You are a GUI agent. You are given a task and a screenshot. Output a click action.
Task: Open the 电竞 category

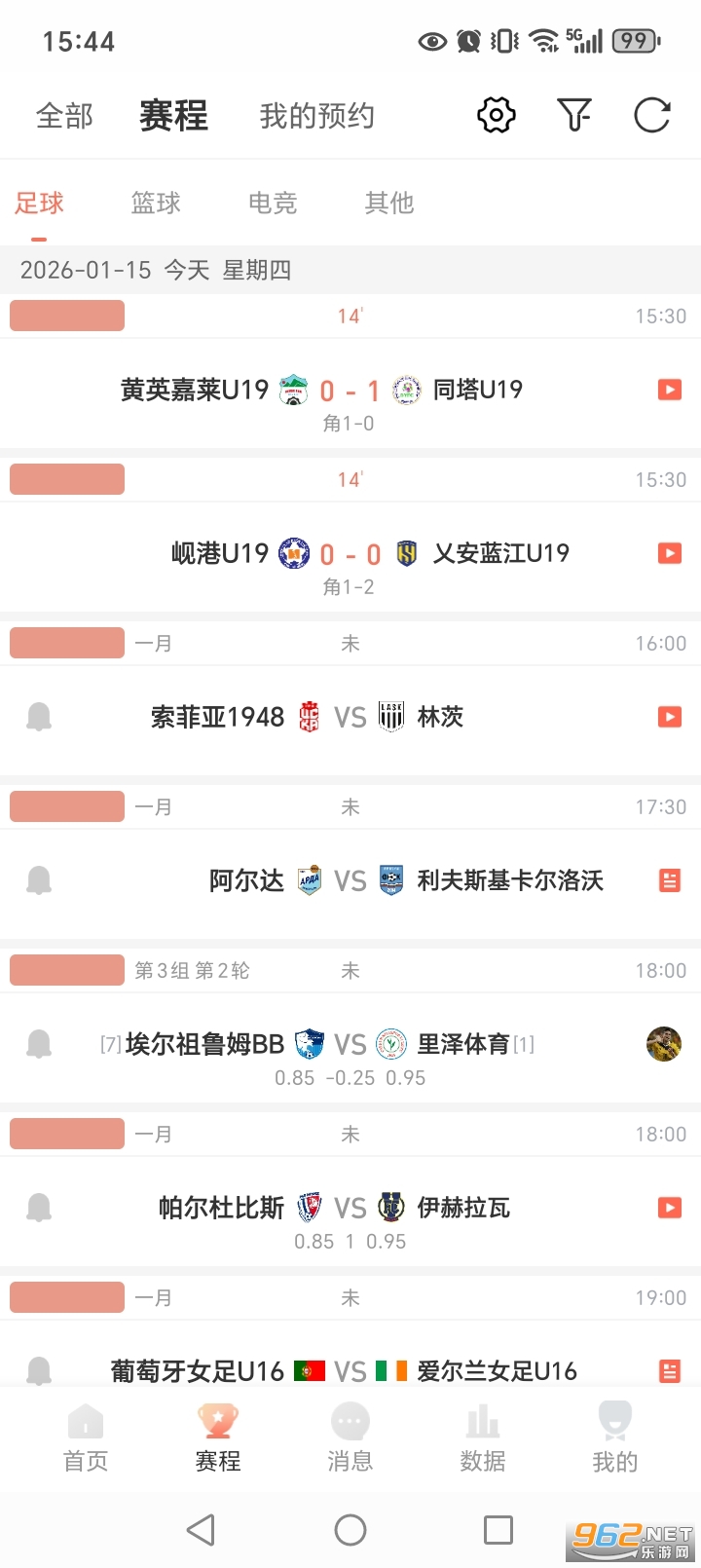[x=272, y=203]
